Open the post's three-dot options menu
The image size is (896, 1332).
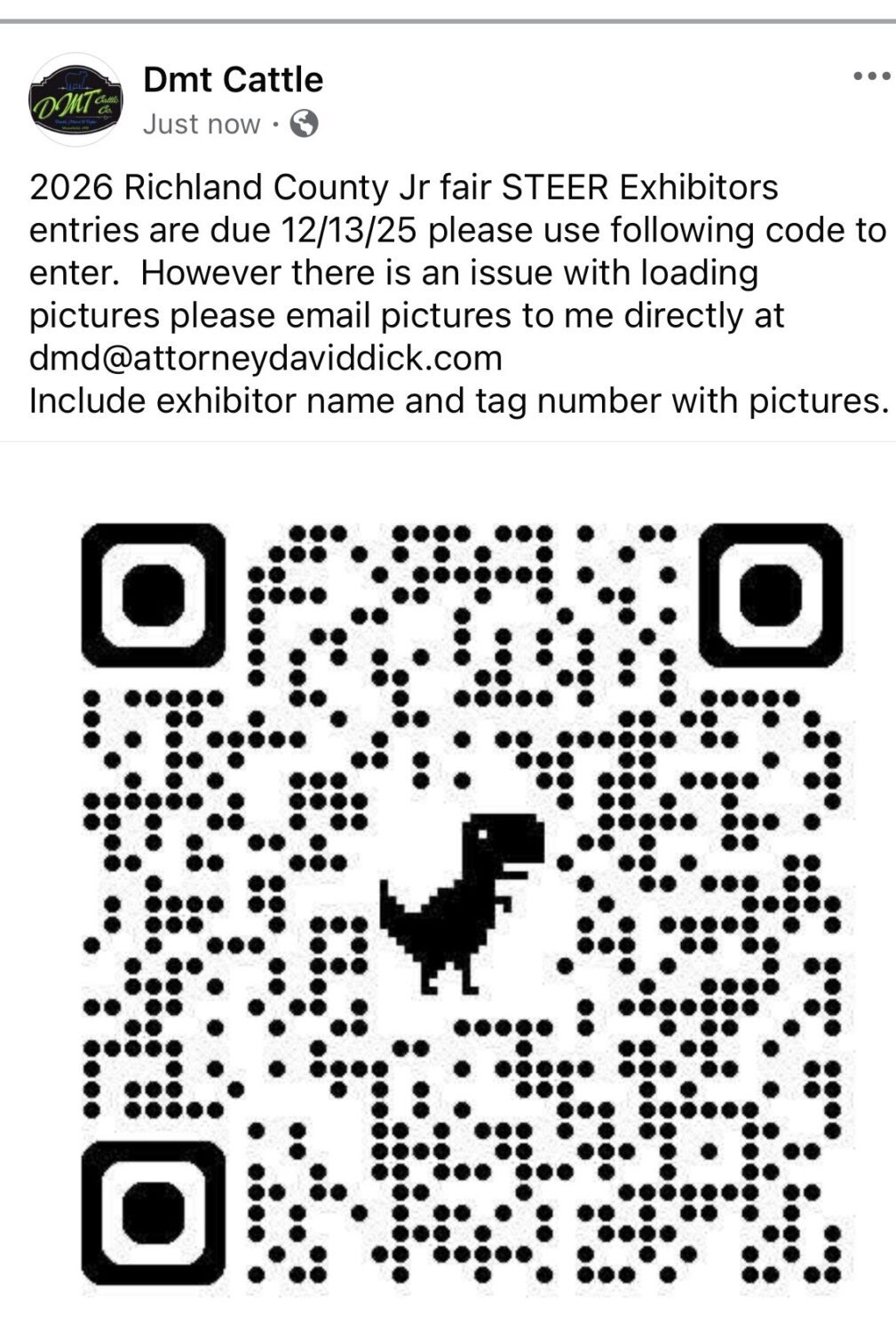coord(870,77)
